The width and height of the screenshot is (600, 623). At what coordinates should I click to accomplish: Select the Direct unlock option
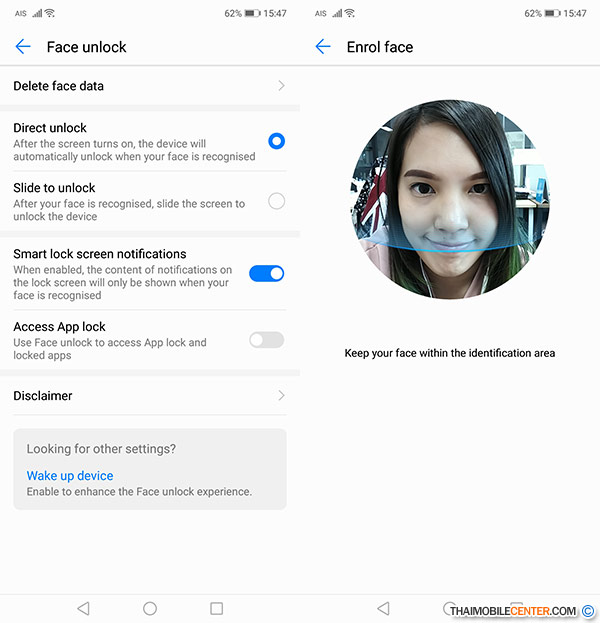point(276,141)
